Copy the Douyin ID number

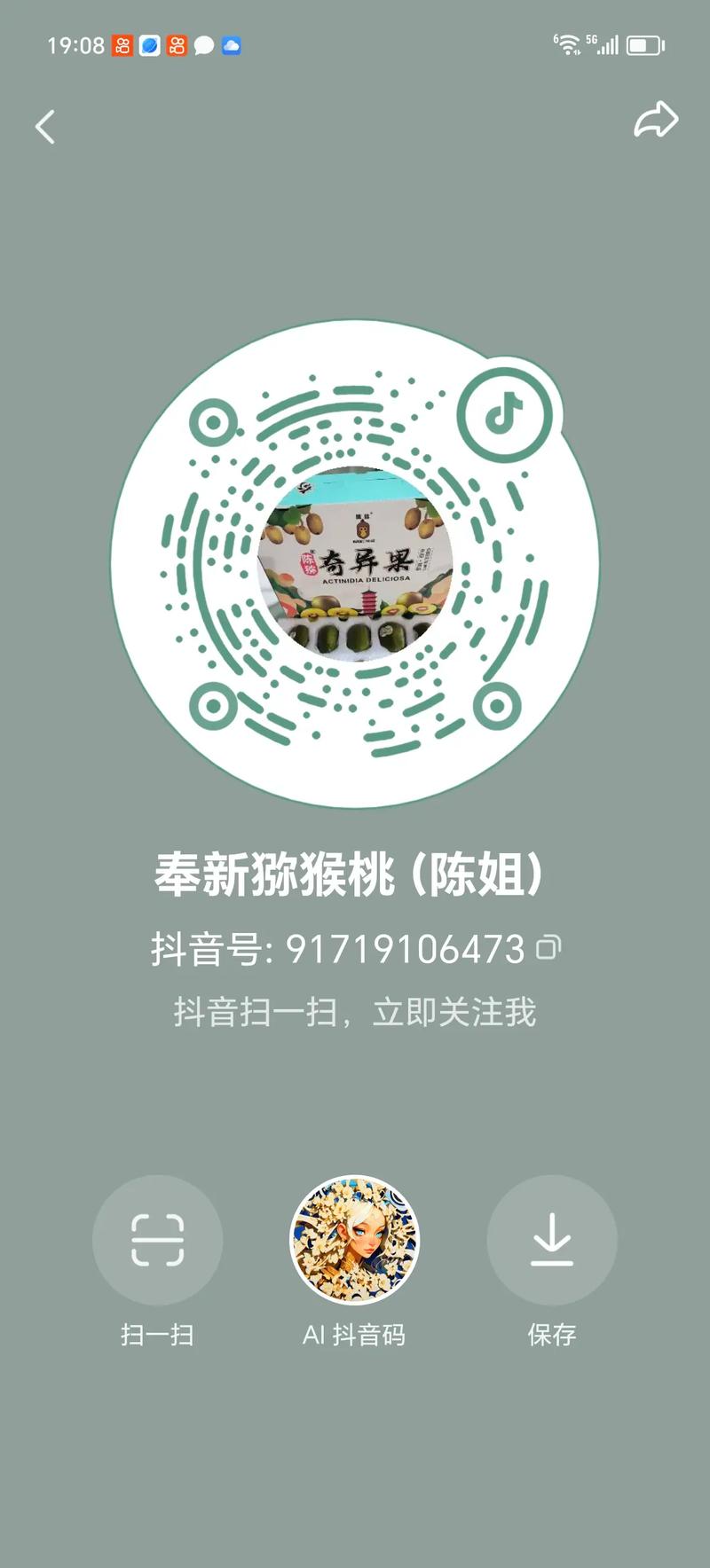(x=548, y=947)
